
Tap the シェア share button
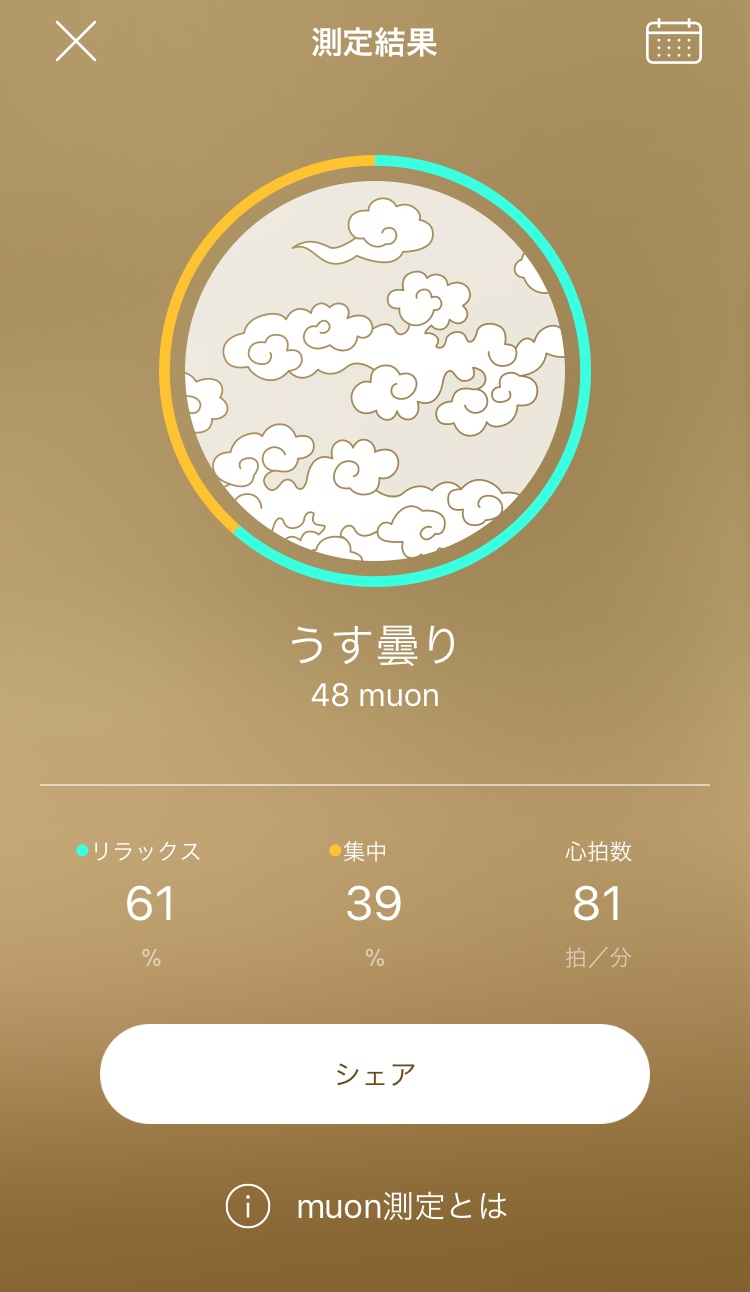click(x=375, y=1074)
